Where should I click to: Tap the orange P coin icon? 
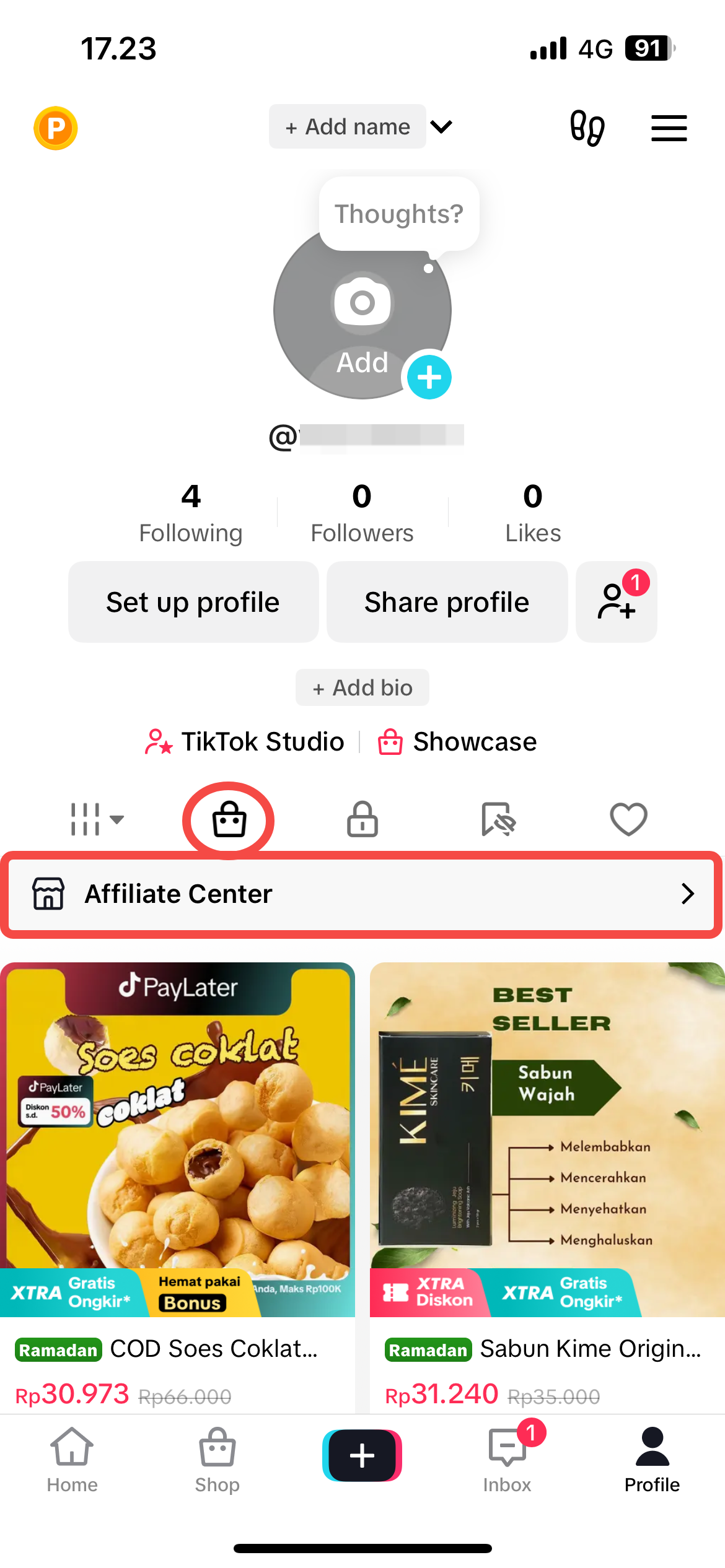coord(56,128)
